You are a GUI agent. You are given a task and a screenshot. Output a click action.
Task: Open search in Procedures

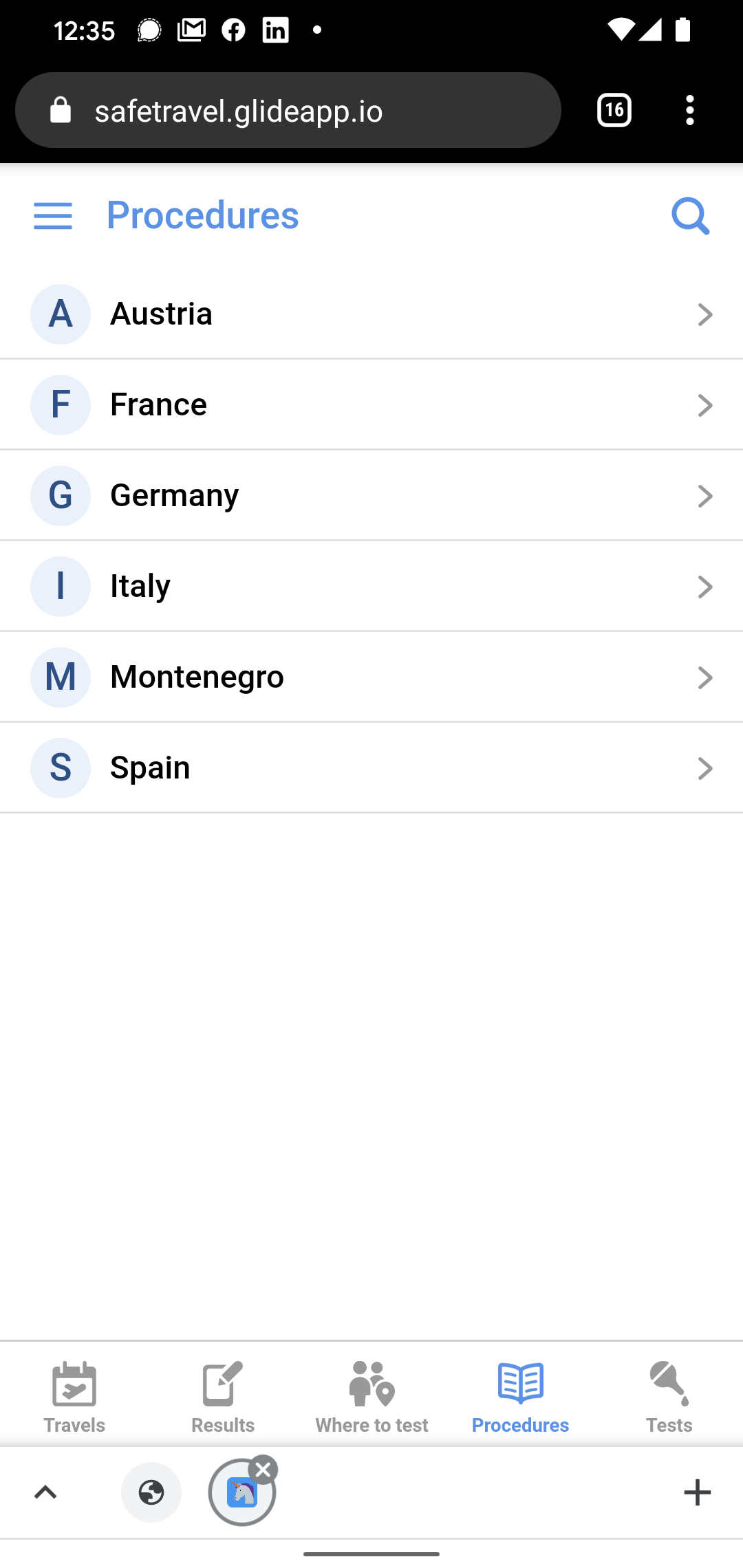pos(690,216)
